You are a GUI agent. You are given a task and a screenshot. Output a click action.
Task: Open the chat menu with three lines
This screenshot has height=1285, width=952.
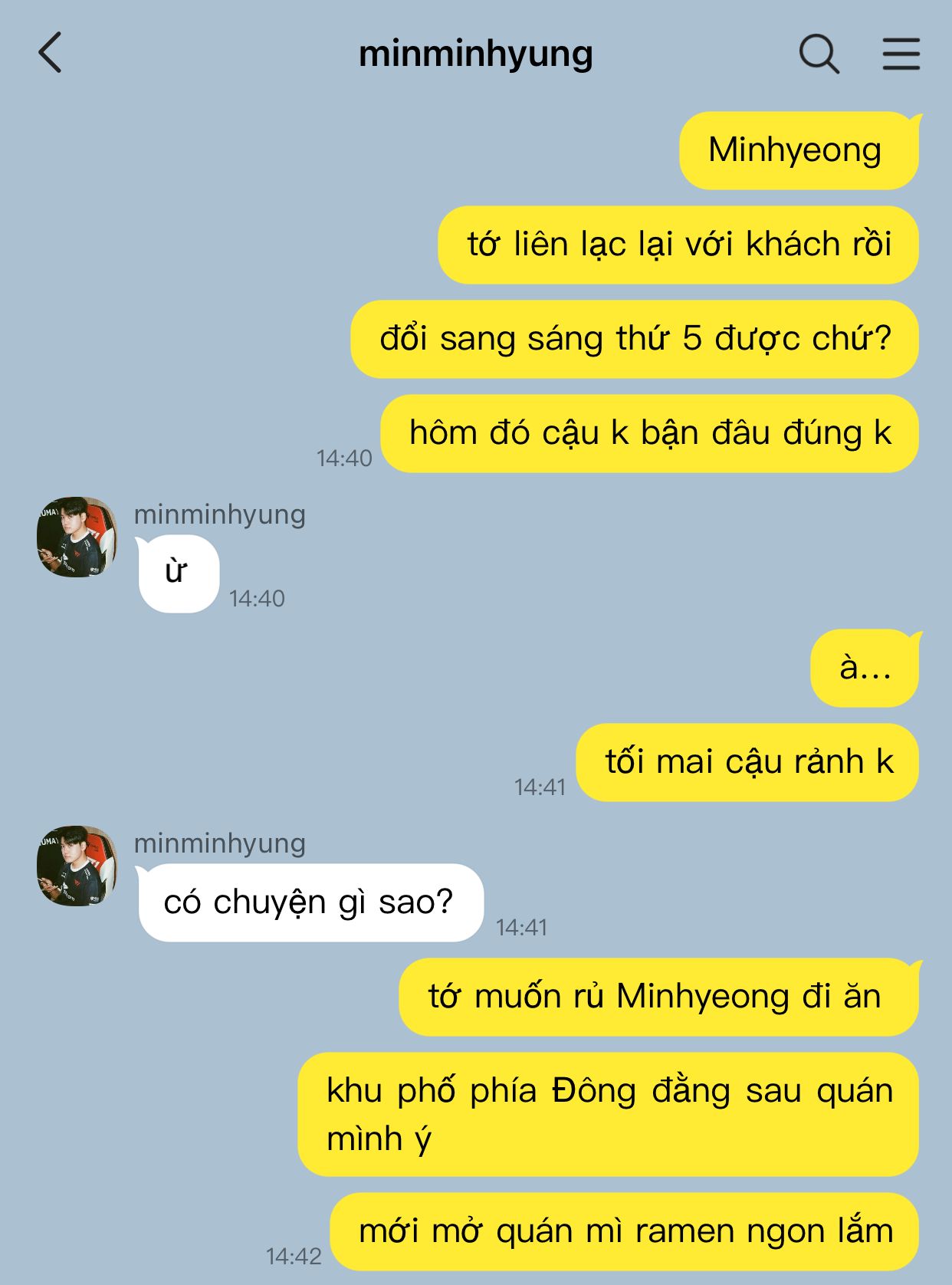[x=901, y=54]
